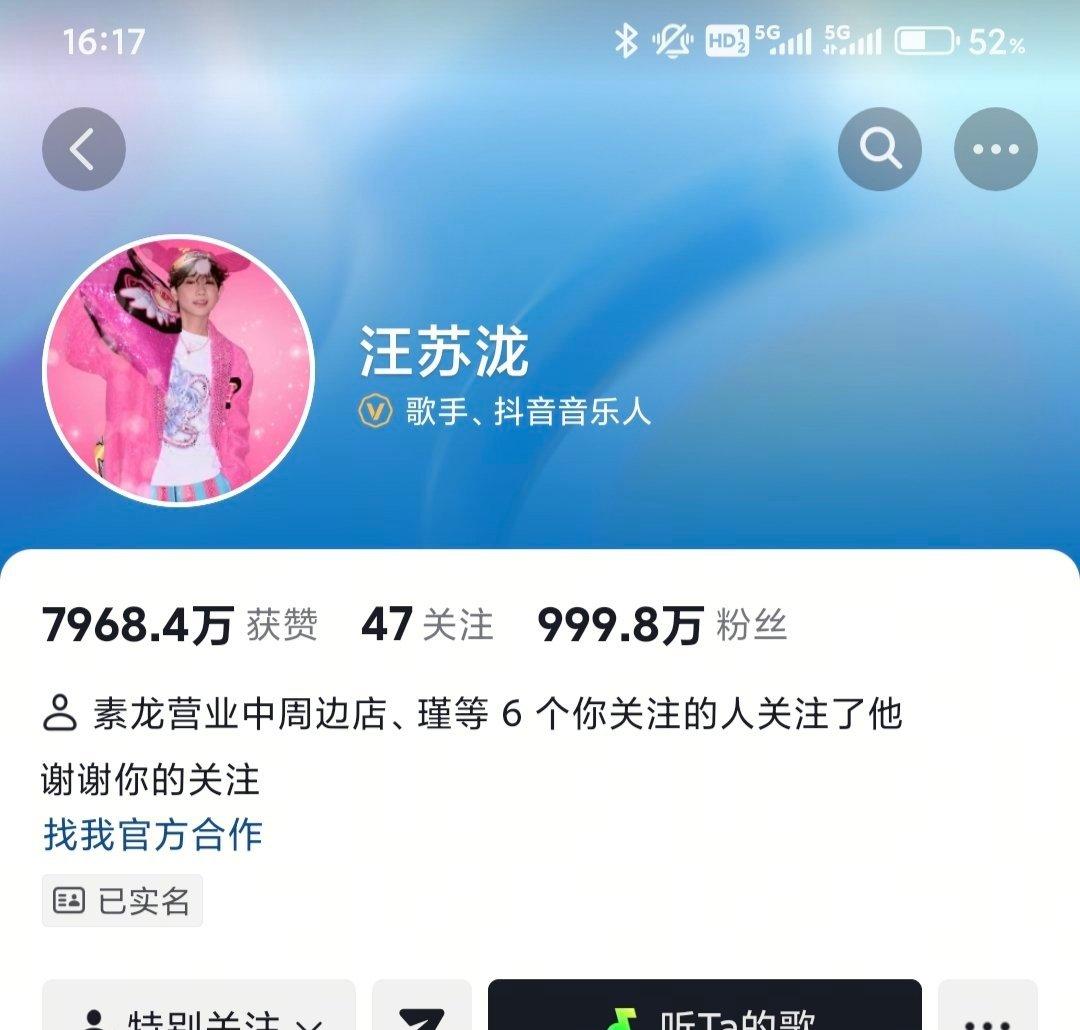Tap the 已实名 verified badge
Screen dimensions: 1080x1030
click(123, 901)
